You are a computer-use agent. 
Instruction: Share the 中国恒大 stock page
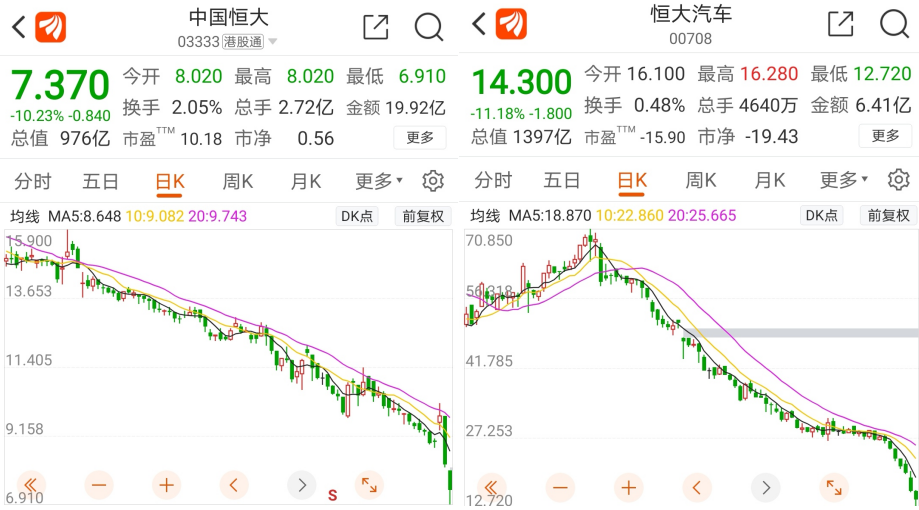click(376, 27)
